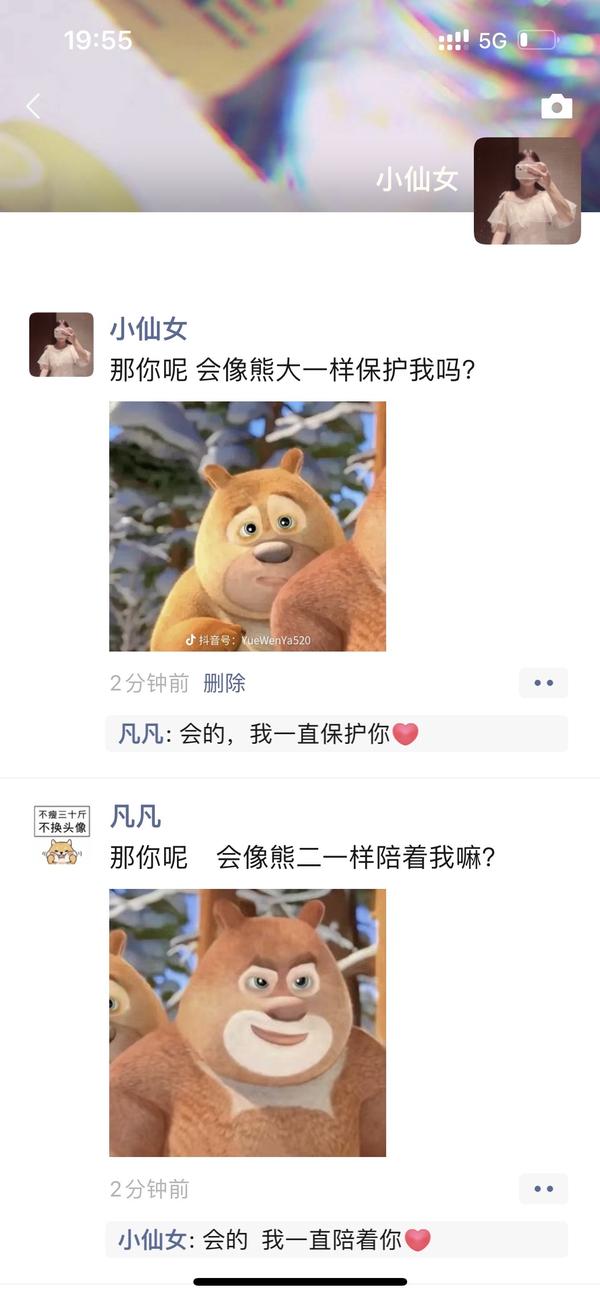The image size is (600, 1298).
Task: View the 熊大 bear image in 小仙女's post
Action: point(247,526)
